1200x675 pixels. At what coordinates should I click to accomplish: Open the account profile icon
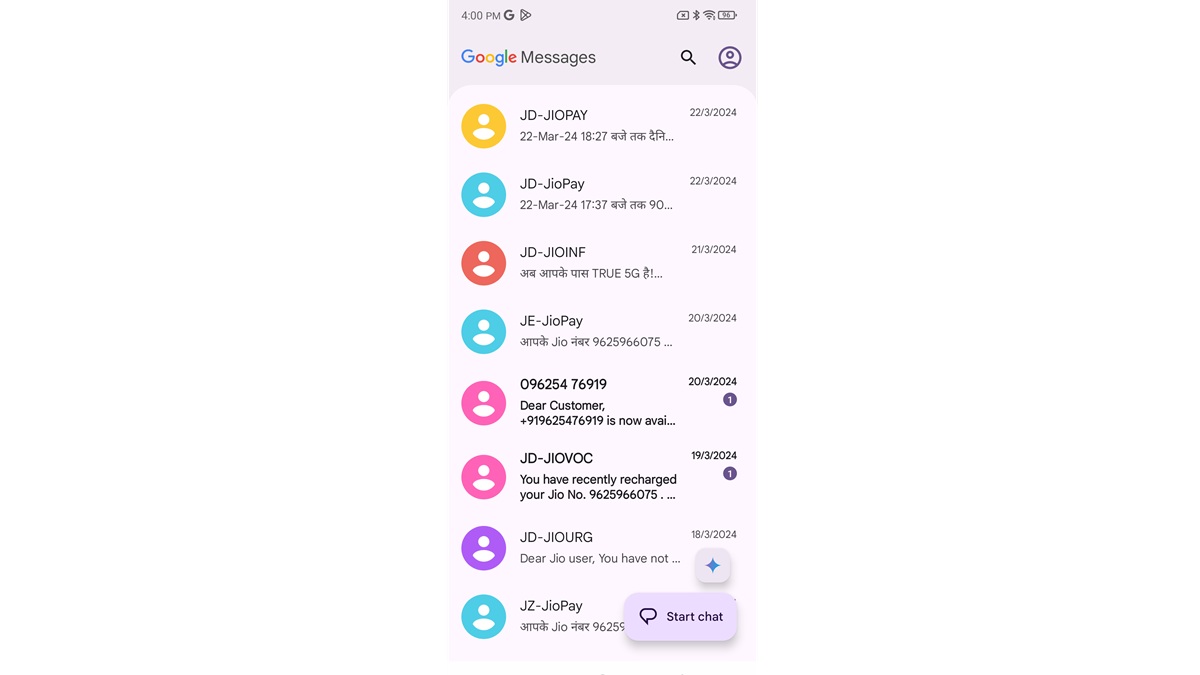(730, 58)
